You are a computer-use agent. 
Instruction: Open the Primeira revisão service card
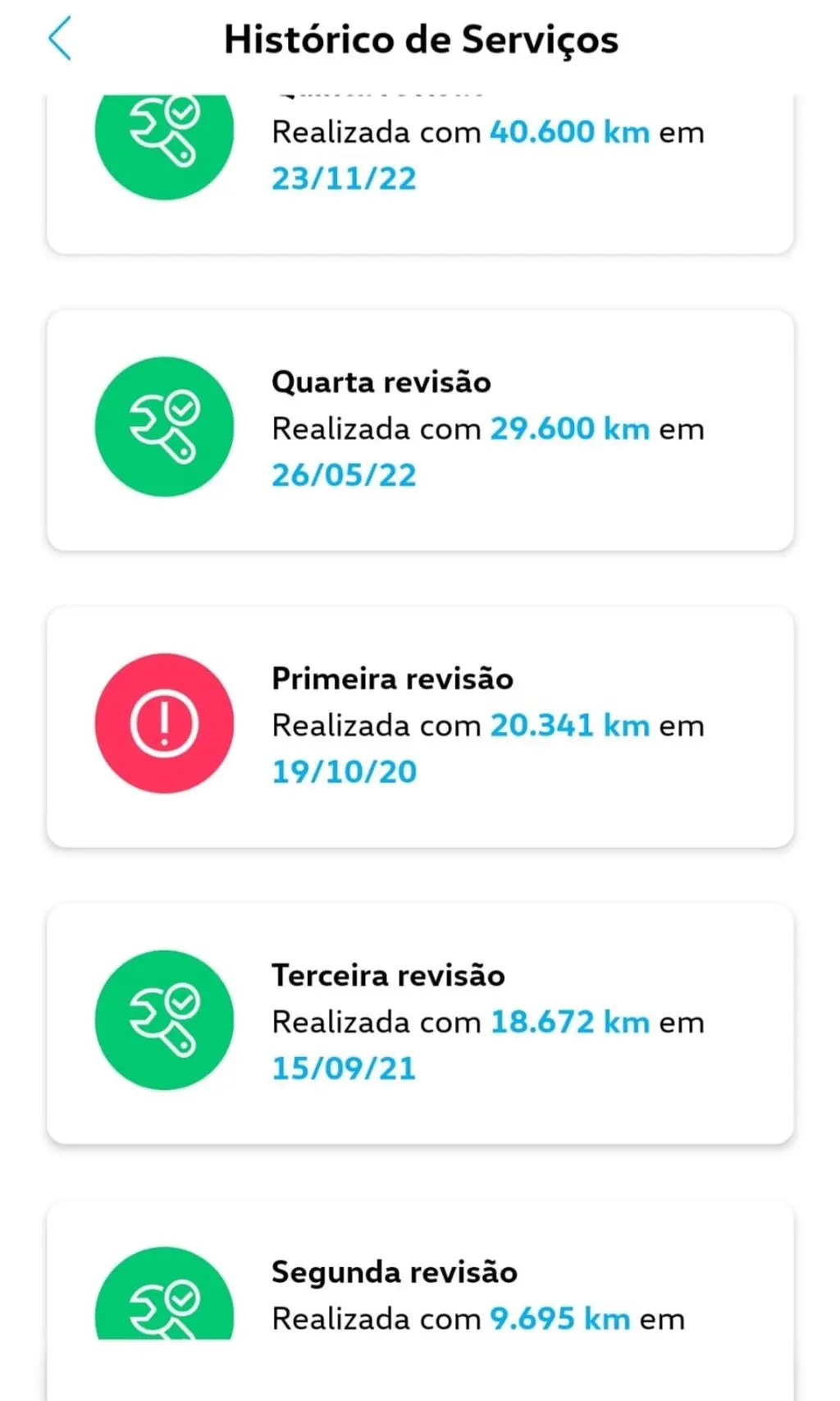(420, 726)
